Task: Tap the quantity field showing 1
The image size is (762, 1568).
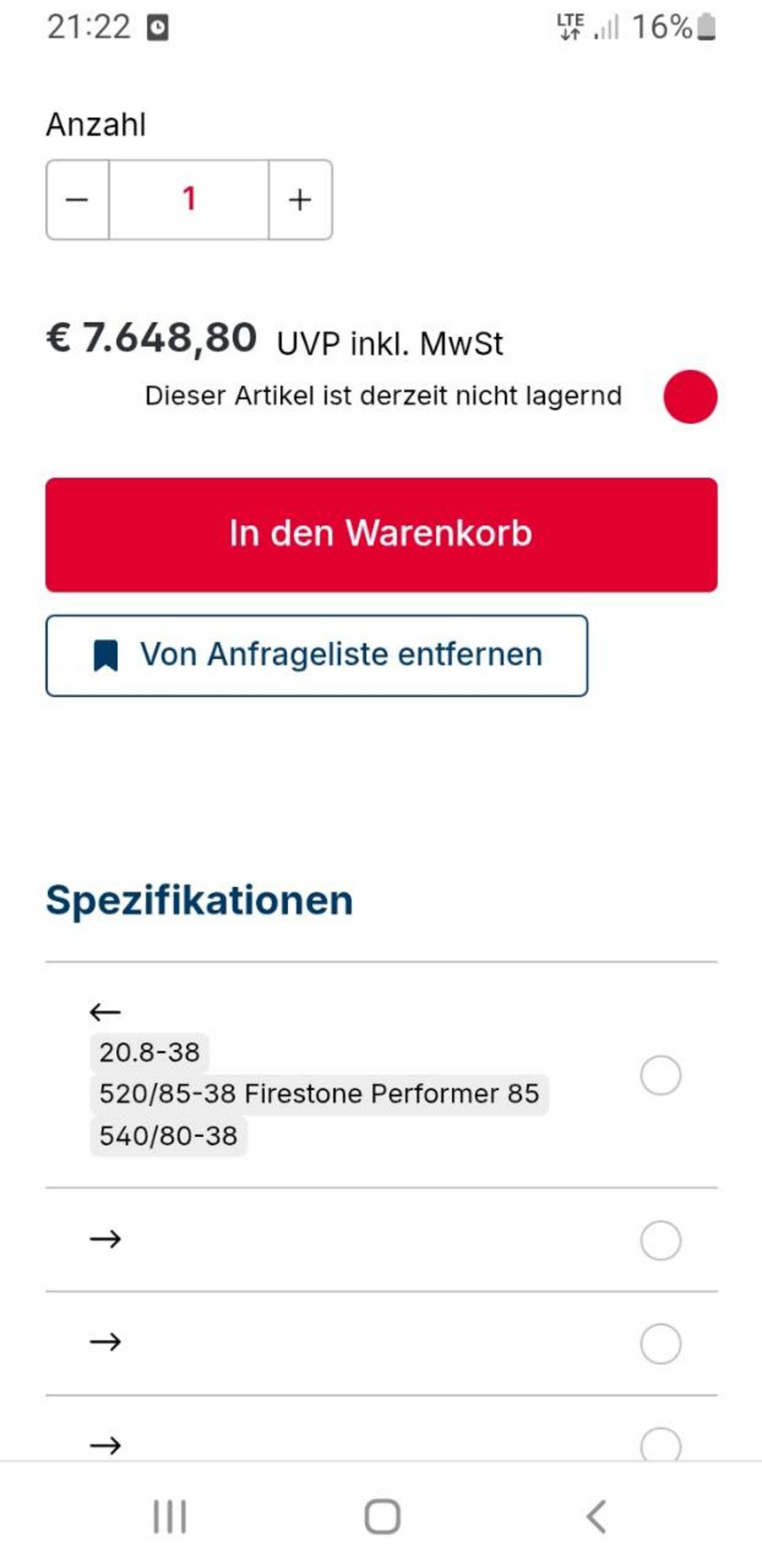Action: pos(189,199)
